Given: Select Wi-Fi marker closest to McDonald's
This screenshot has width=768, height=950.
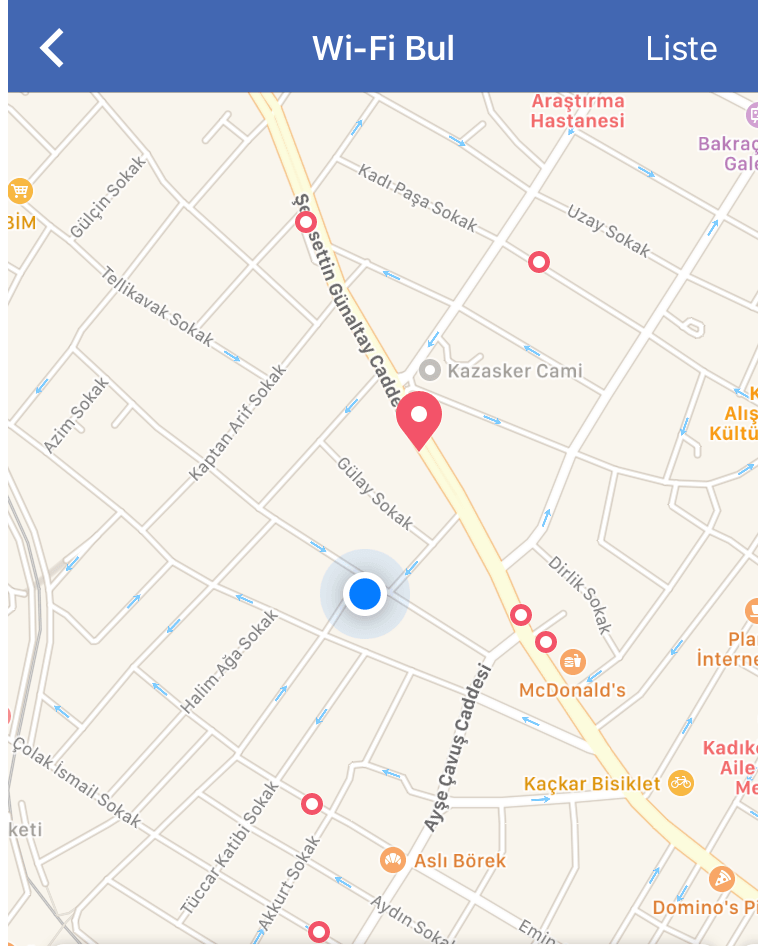Looking at the screenshot, I should pos(545,641).
